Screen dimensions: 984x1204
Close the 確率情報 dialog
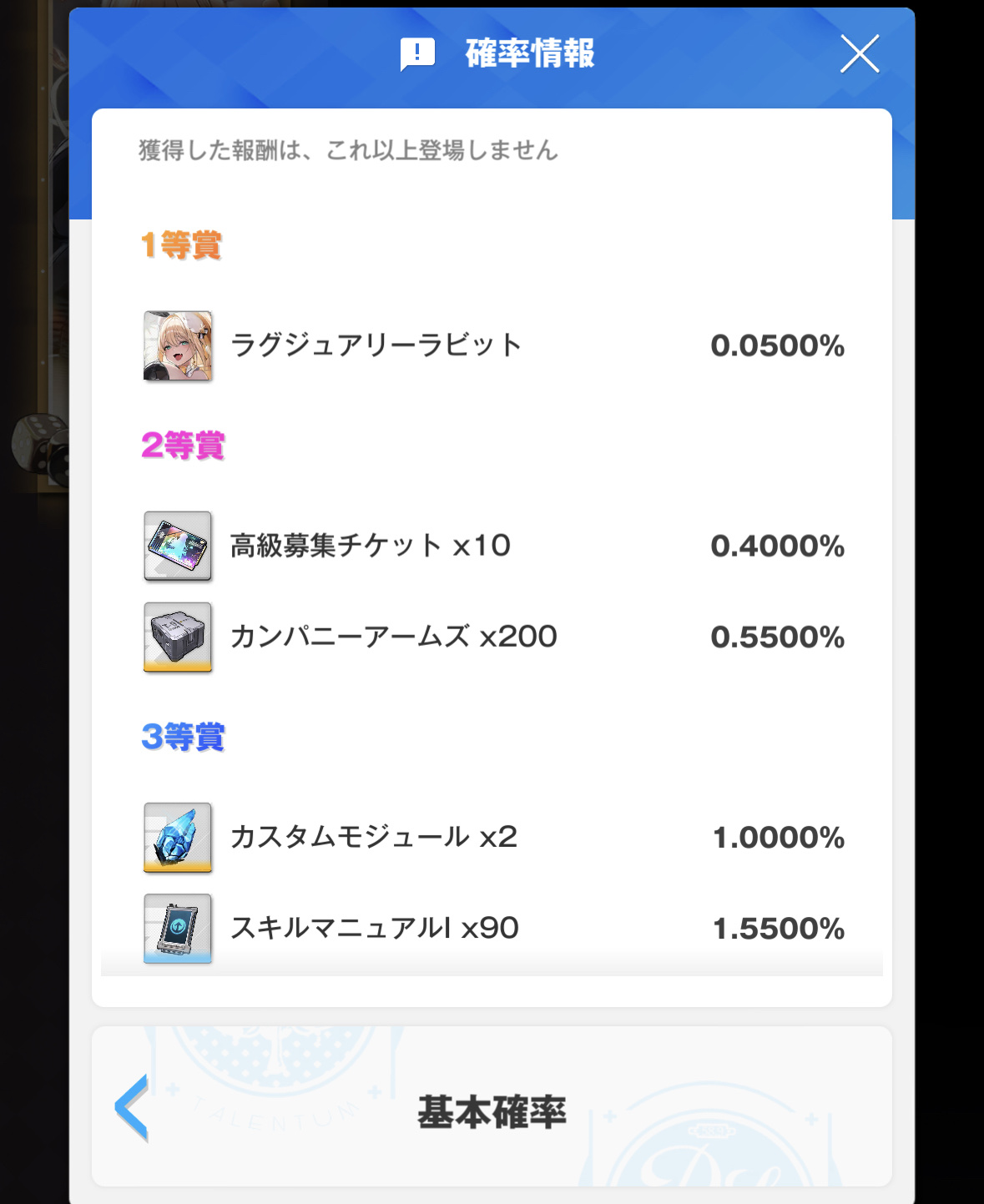point(860,54)
